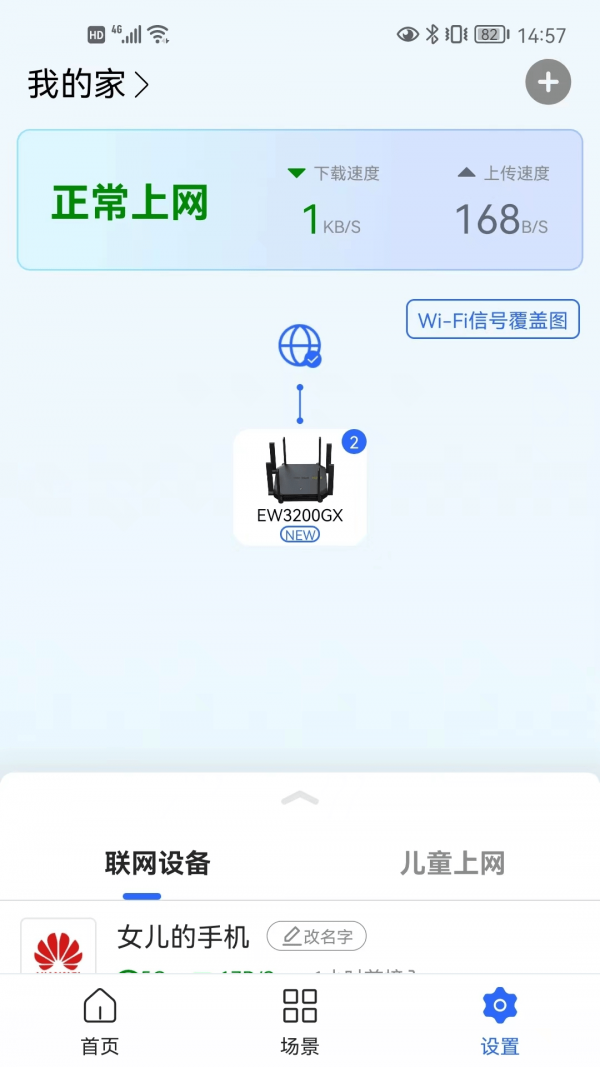View the Wi-Fi信号覆盖图 coverage map
Screen dimensions: 600x1067
pos(492,320)
